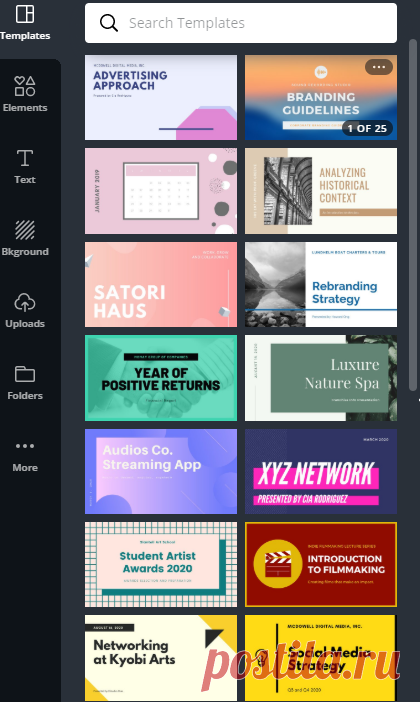Screen dimensions: 420x702
Task: Open the Folders section
Action: tap(25, 382)
